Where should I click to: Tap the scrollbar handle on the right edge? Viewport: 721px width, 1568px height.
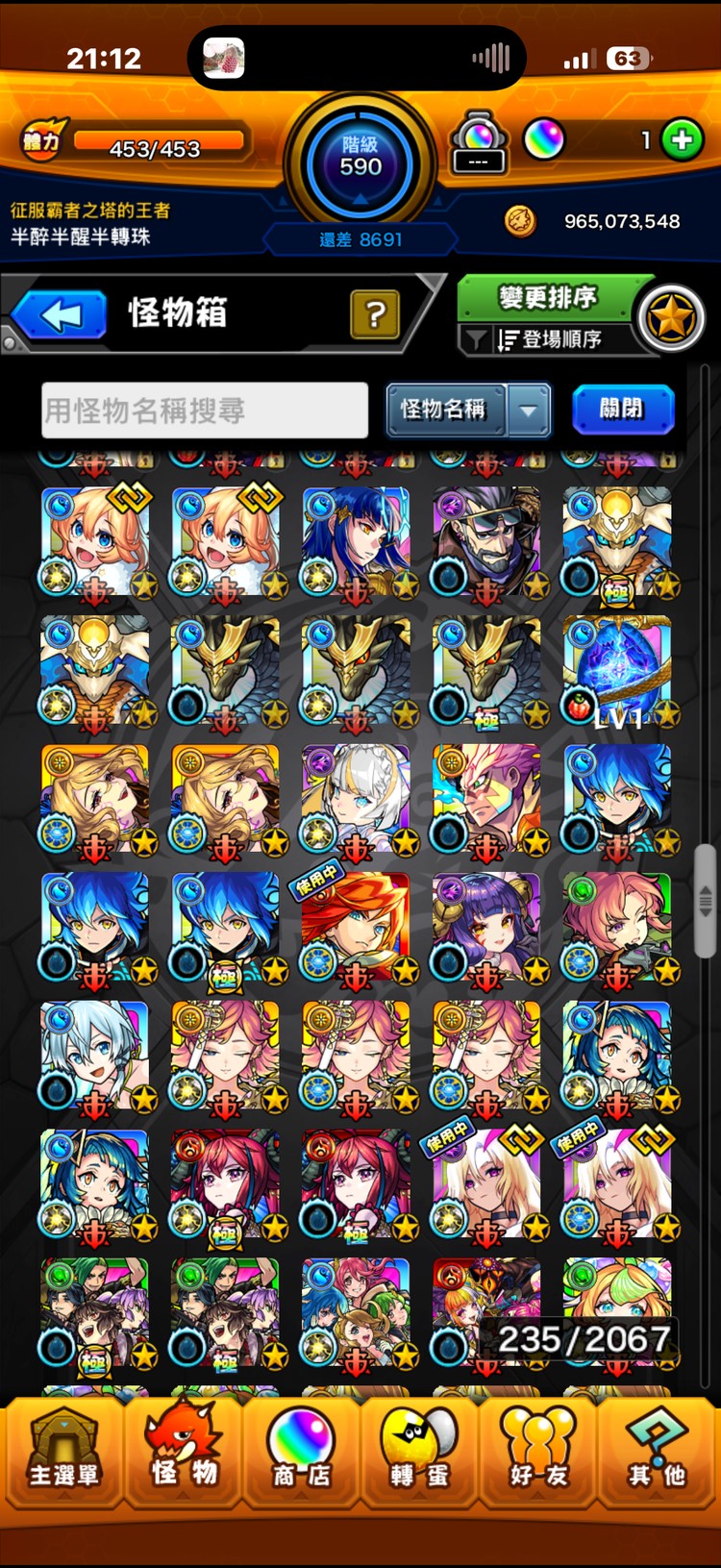(x=706, y=902)
